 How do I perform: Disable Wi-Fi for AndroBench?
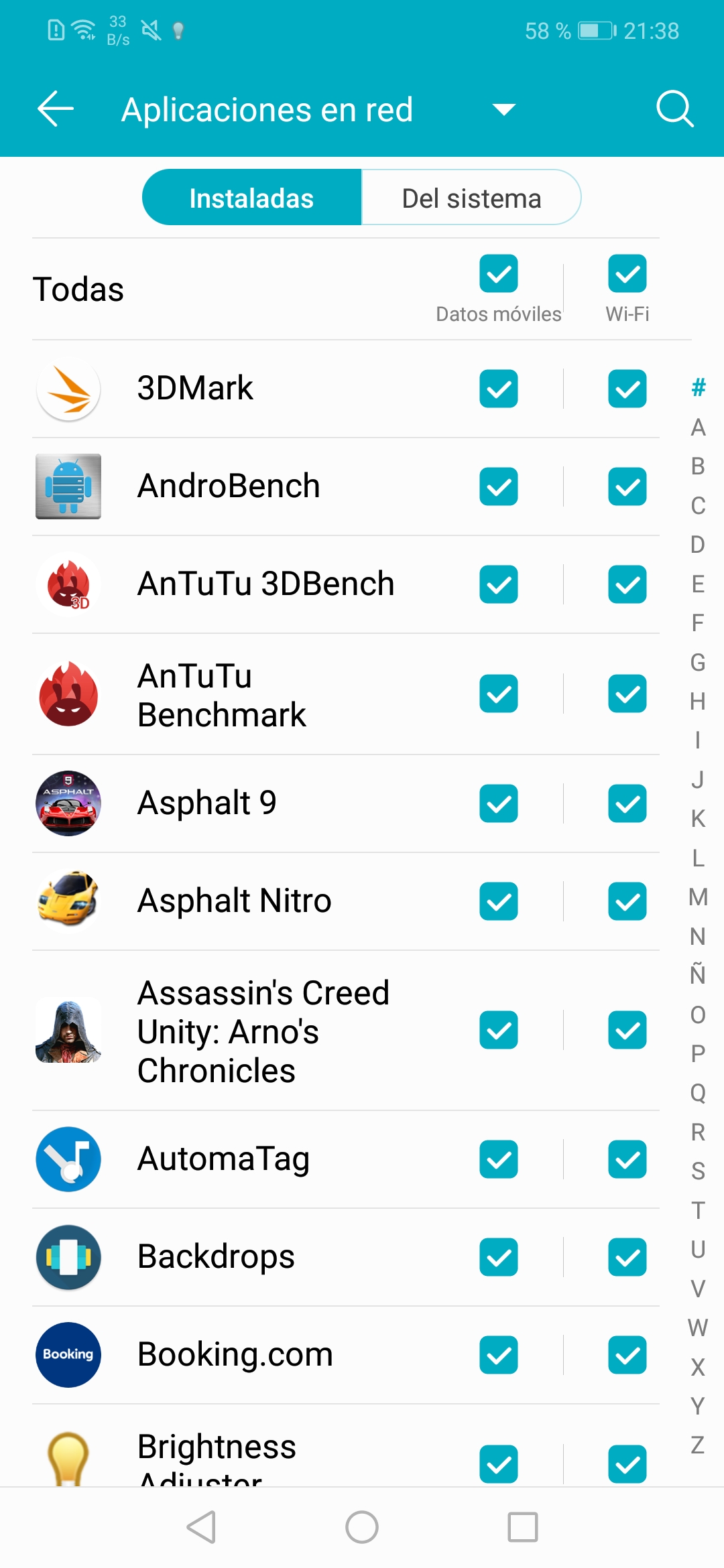coord(627,486)
